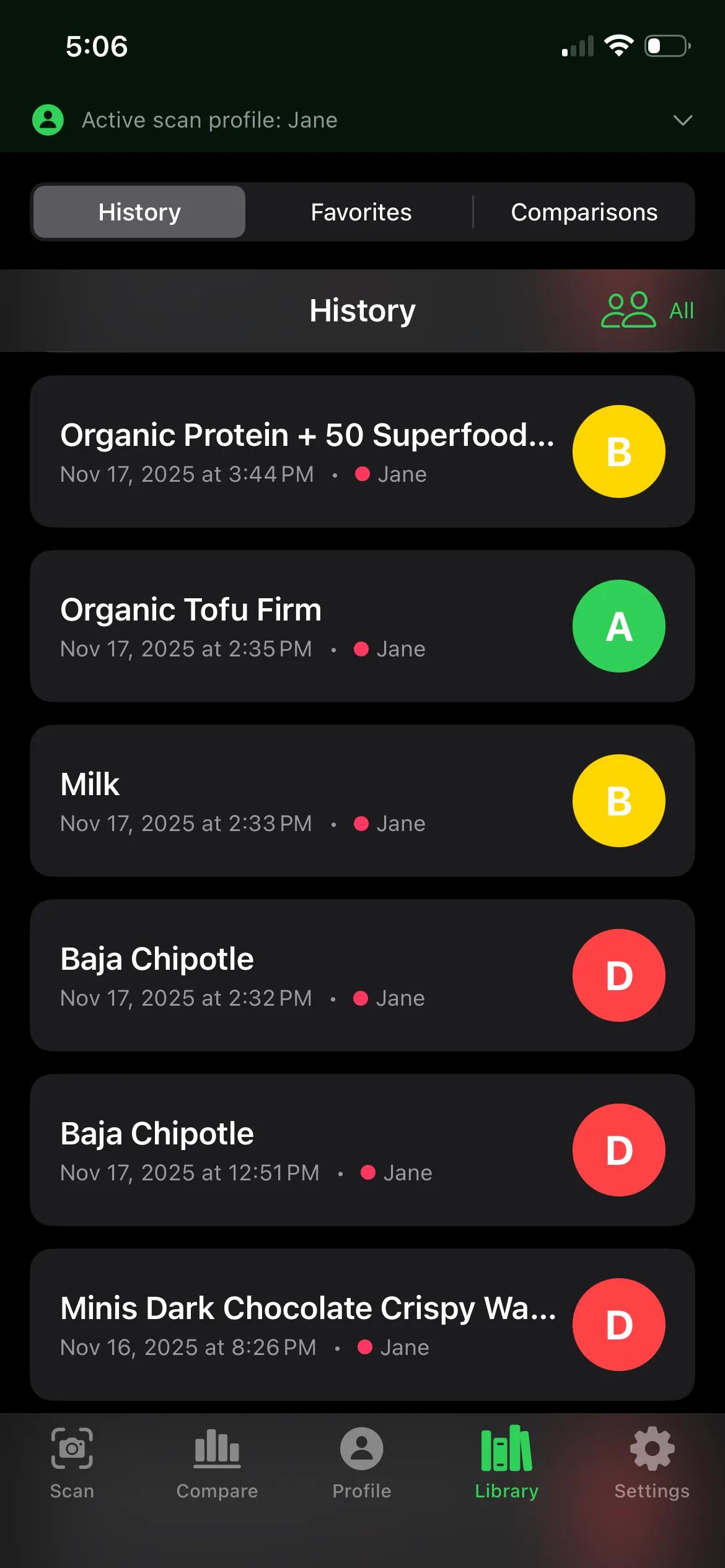
Task: Tap the chevron beside Jane profile banner
Action: (682, 120)
